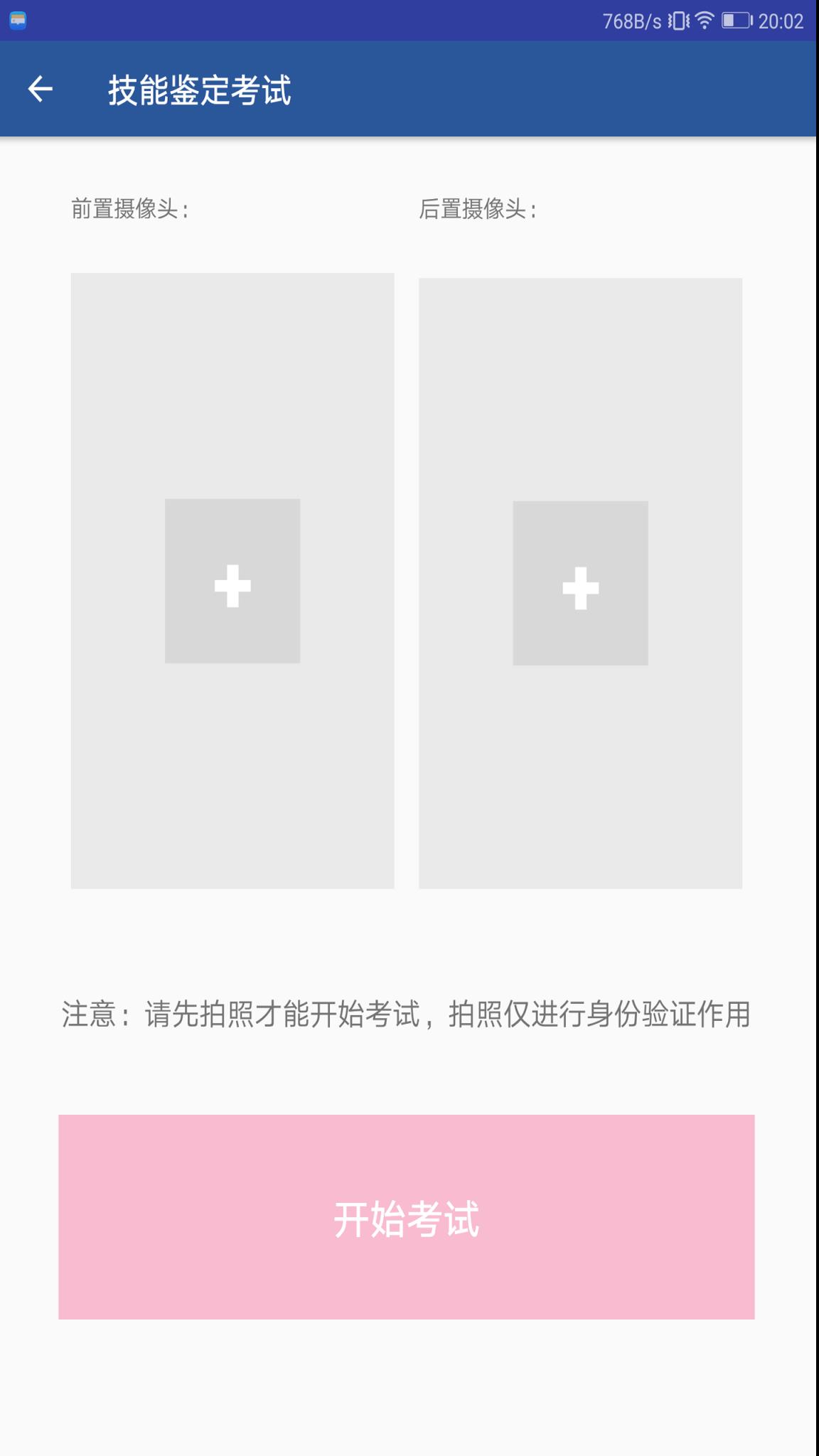Tap the battery indicator icon

pyautogui.click(x=736, y=21)
